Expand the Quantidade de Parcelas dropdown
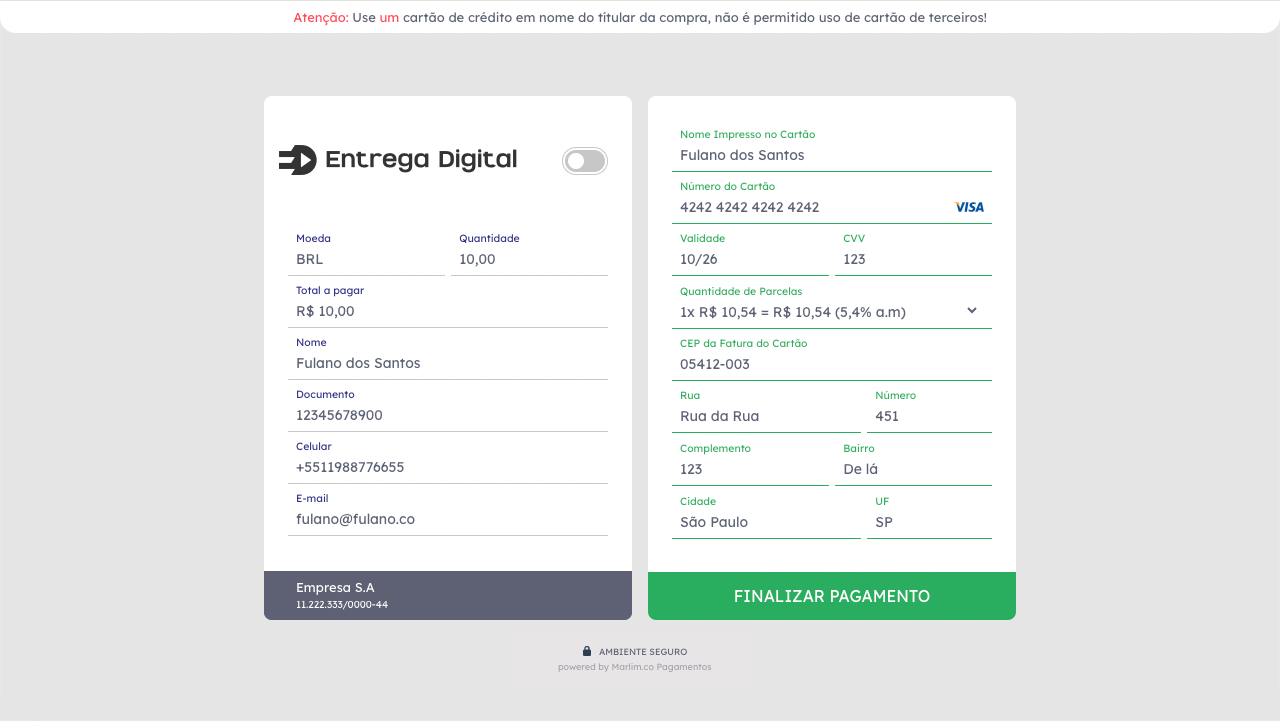 tap(830, 312)
